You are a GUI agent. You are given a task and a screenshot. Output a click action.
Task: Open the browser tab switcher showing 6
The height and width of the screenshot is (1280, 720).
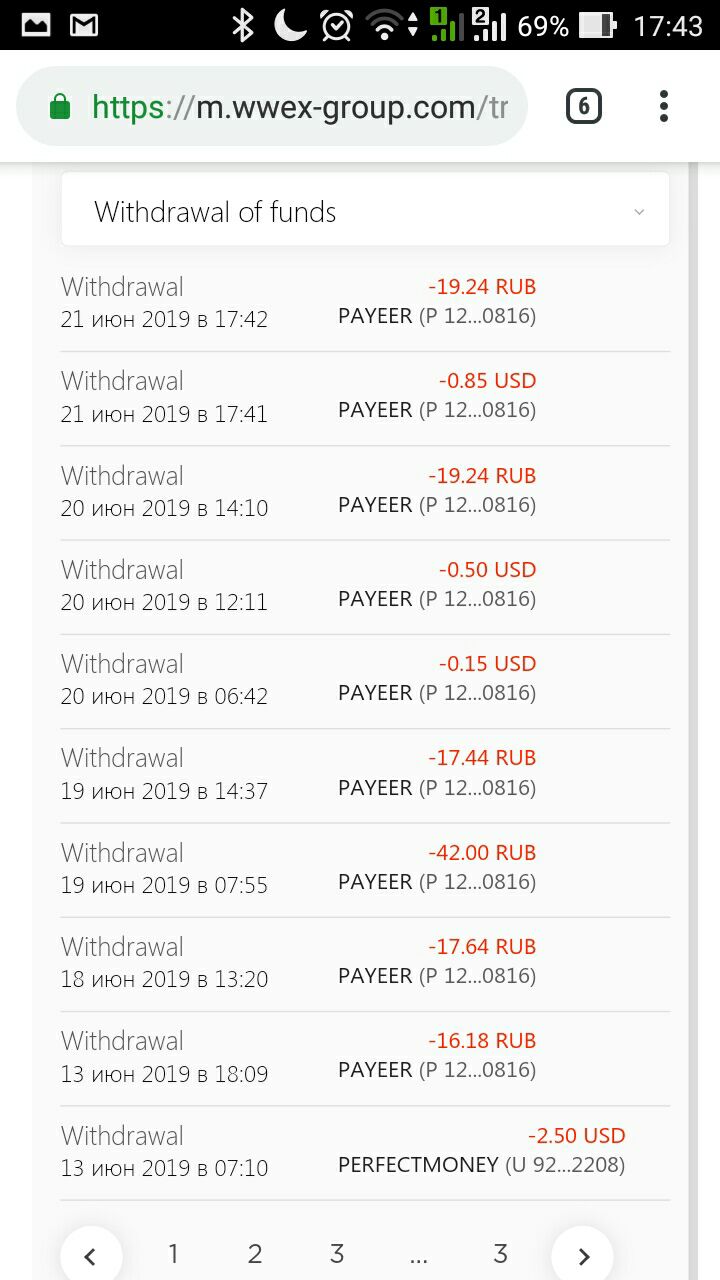[584, 106]
